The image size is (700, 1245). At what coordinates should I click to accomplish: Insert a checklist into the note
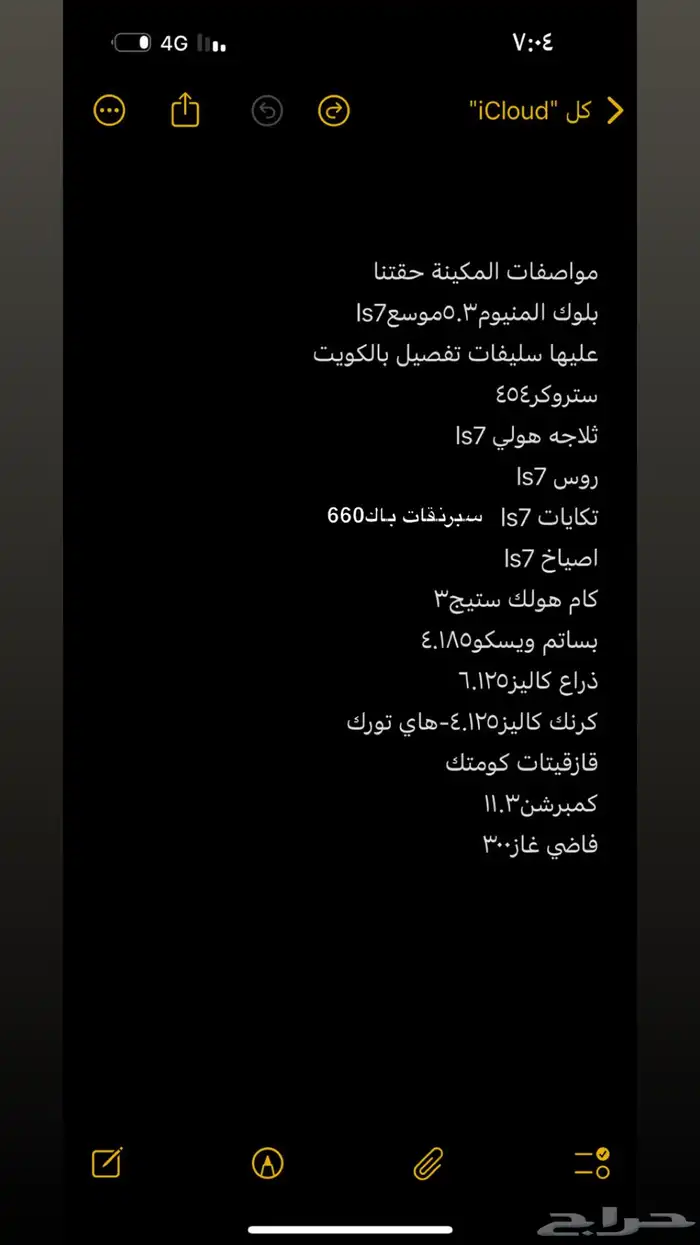pyautogui.click(x=591, y=1163)
